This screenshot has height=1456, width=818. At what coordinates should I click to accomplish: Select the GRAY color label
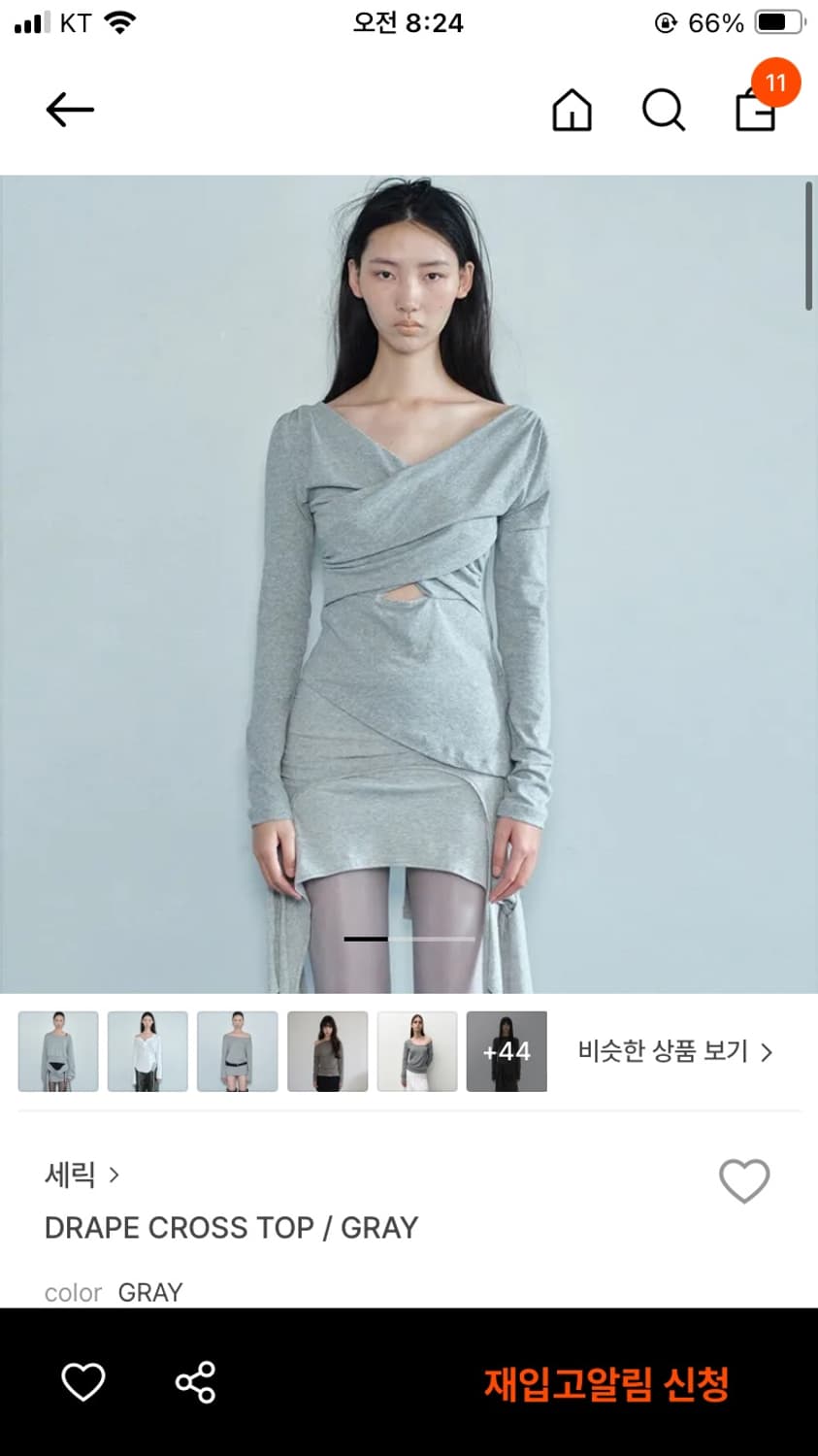[x=149, y=1292]
